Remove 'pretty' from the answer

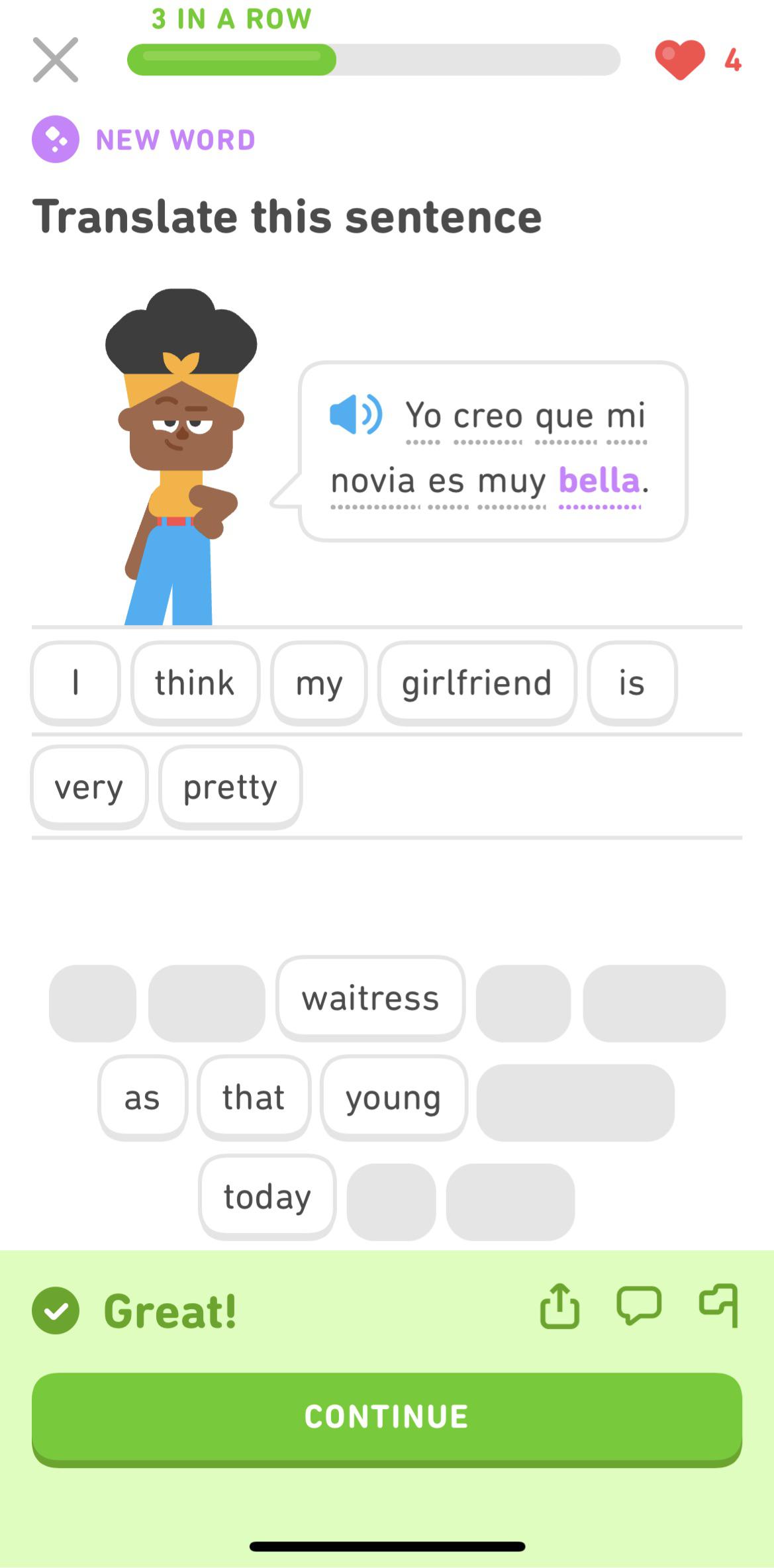click(x=230, y=787)
